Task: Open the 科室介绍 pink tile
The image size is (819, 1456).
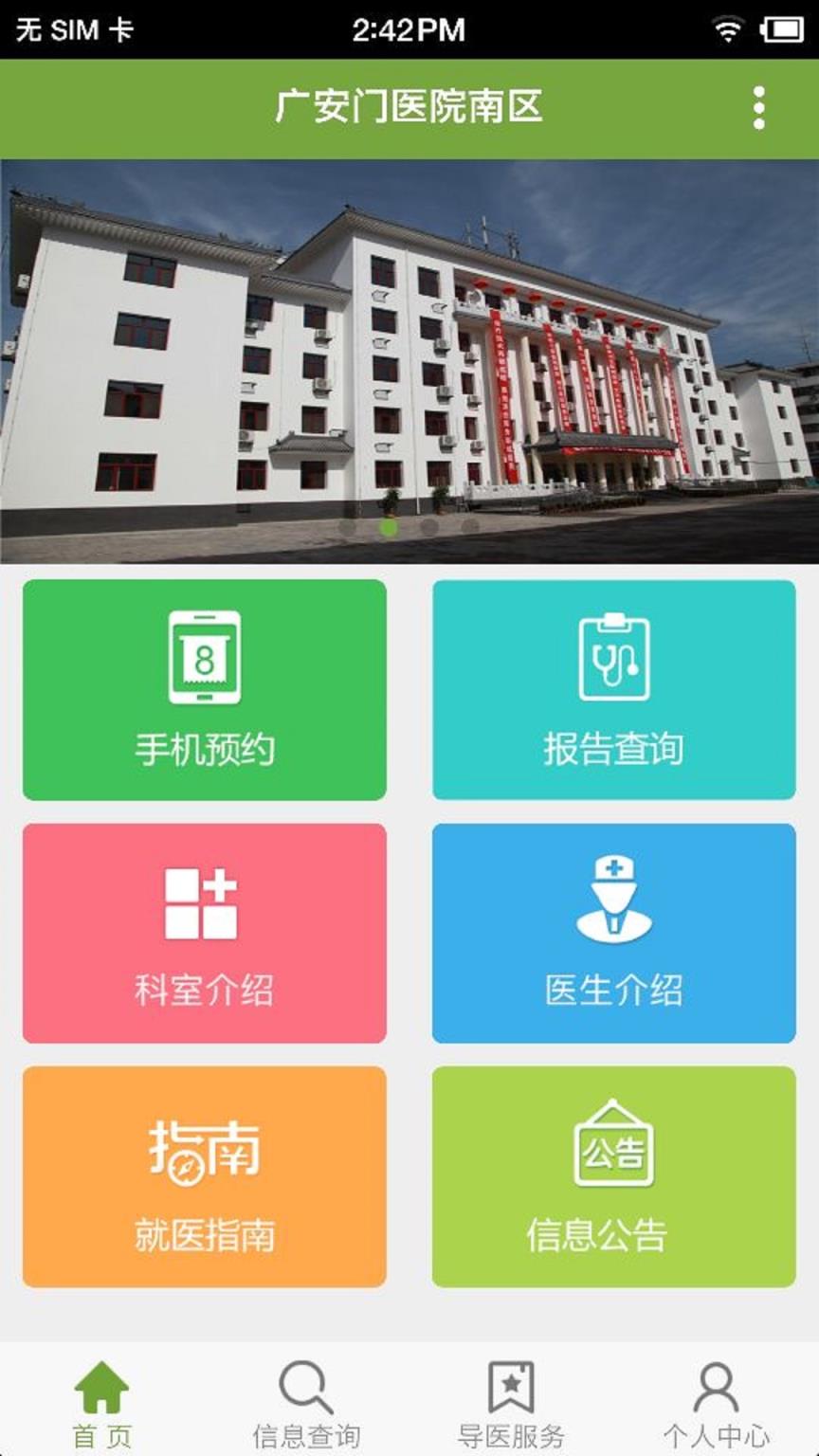Action: coord(203,934)
